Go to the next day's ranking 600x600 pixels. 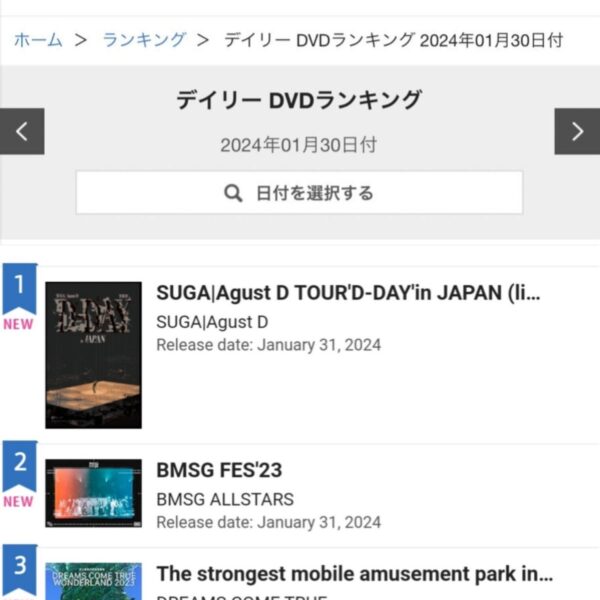coord(577,131)
